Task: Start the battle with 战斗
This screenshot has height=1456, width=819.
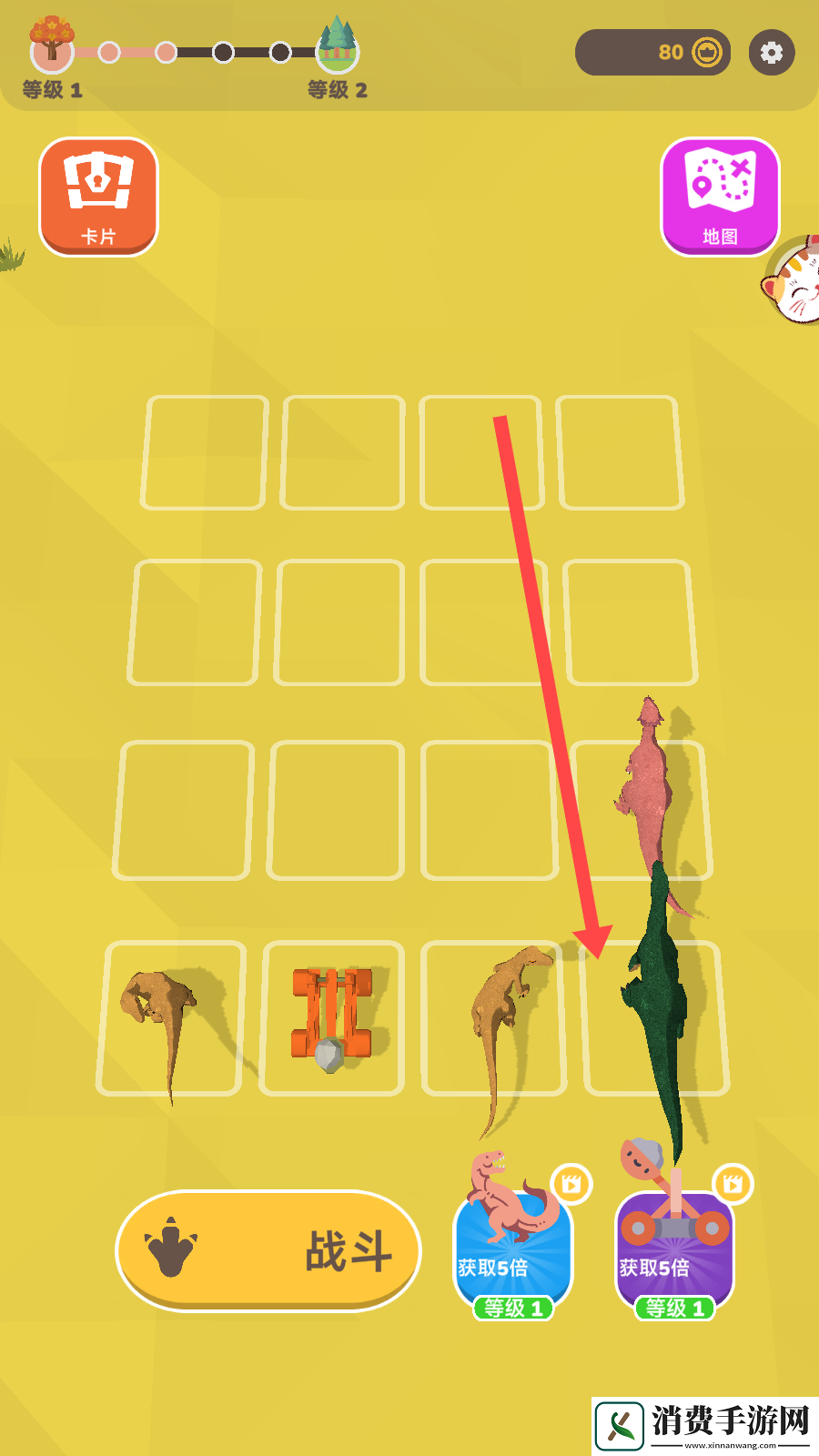Action: tap(268, 1250)
